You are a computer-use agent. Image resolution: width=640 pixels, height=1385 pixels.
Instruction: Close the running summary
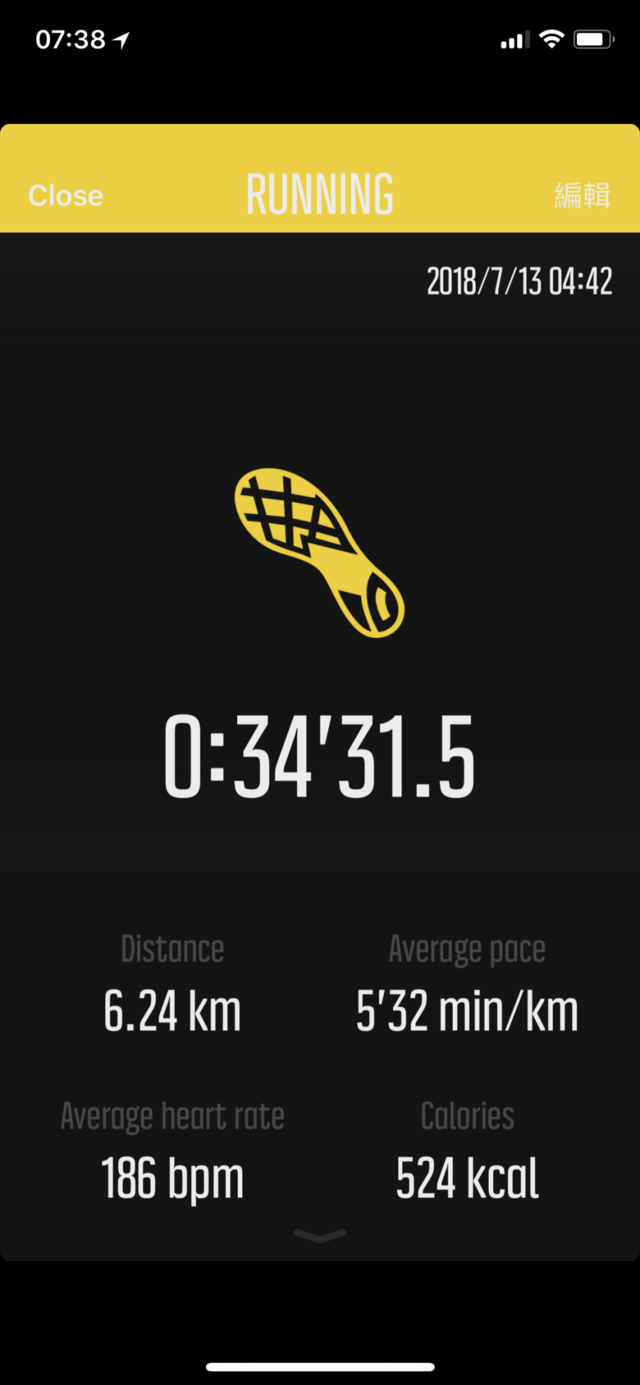click(x=65, y=196)
